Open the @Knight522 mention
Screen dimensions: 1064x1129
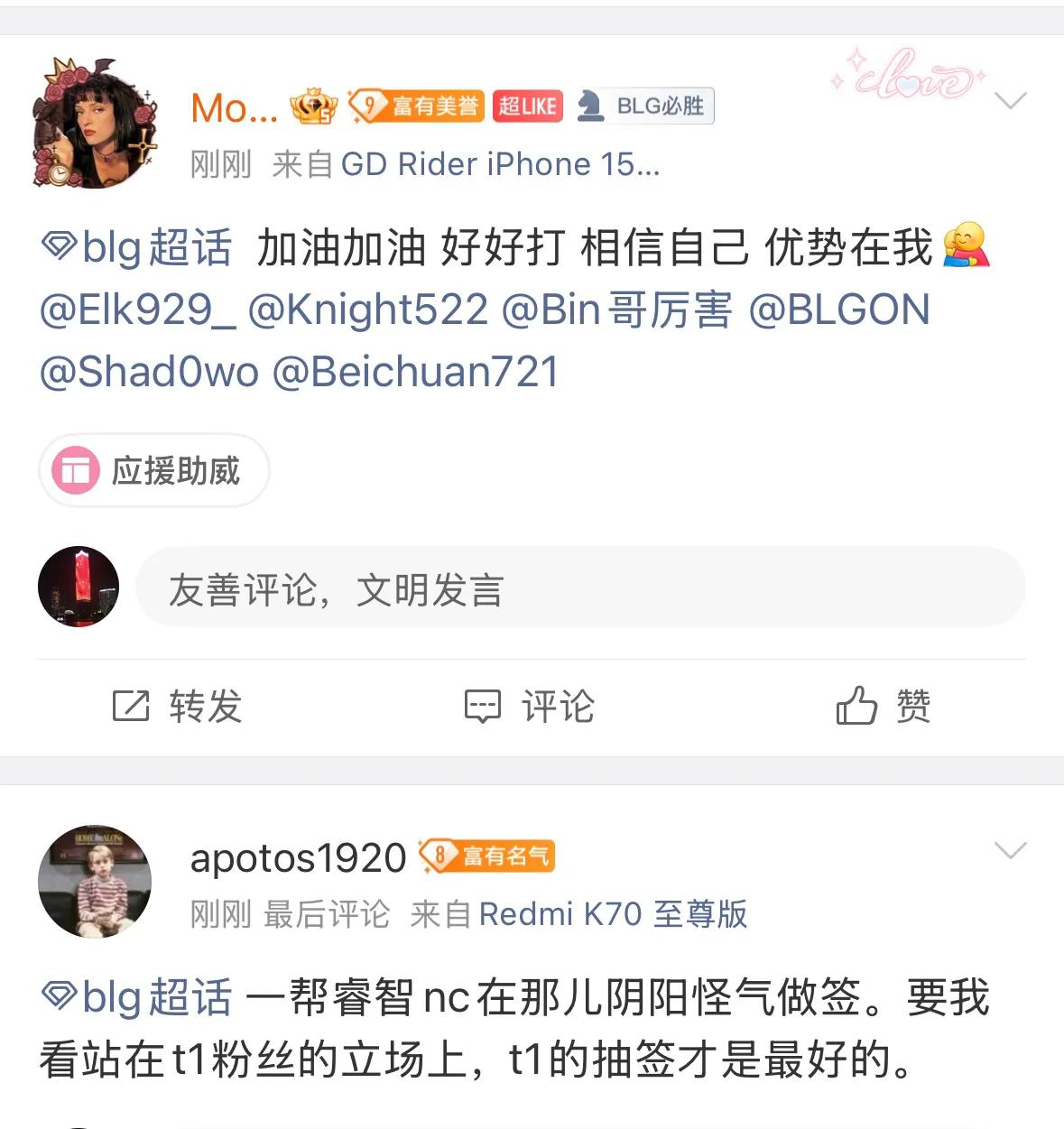tap(367, 310)
